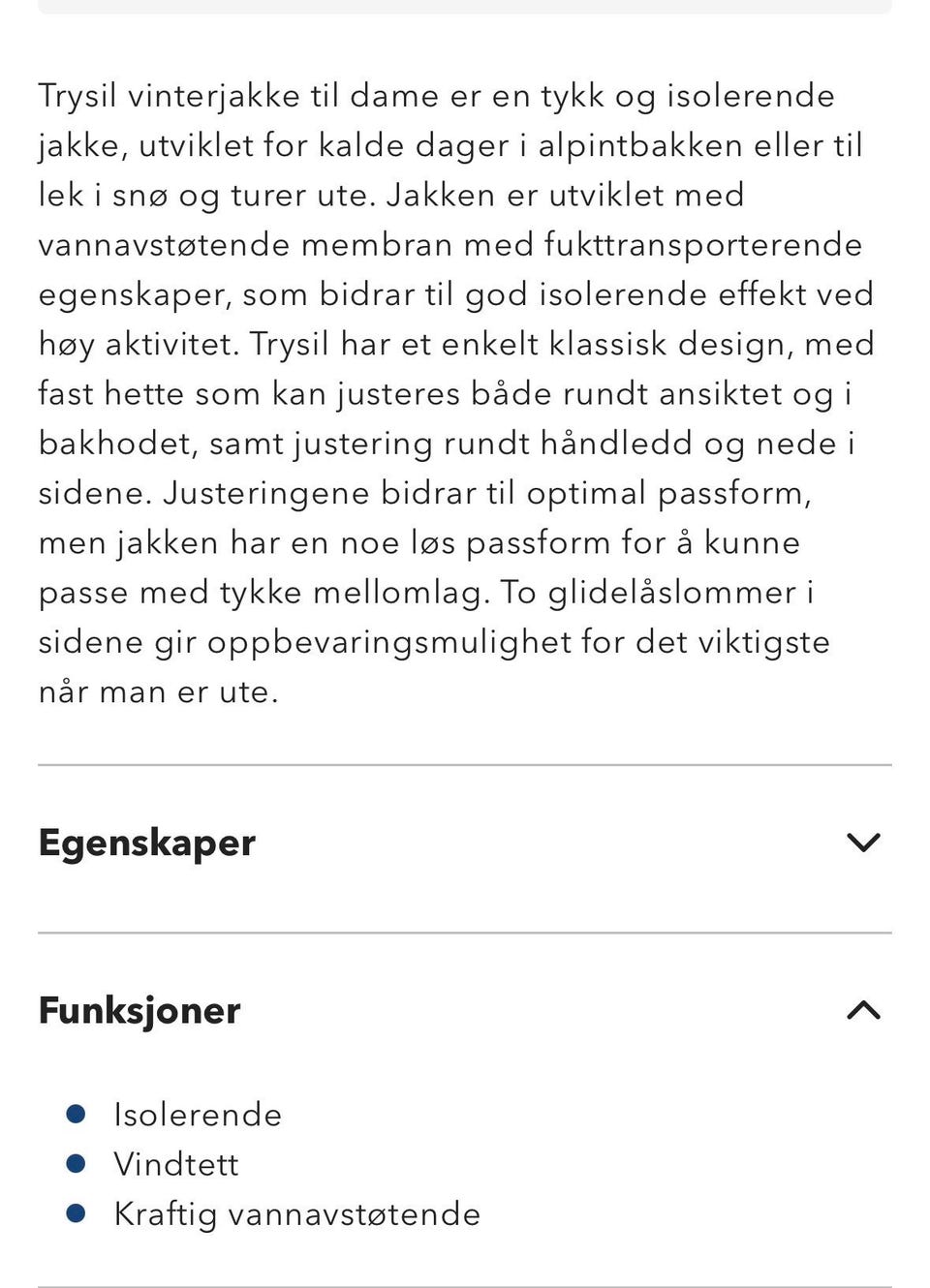930x1288 pixels.
Task: Click the upward chevron icon next to Funksjoner
Action: point(864,1011)
